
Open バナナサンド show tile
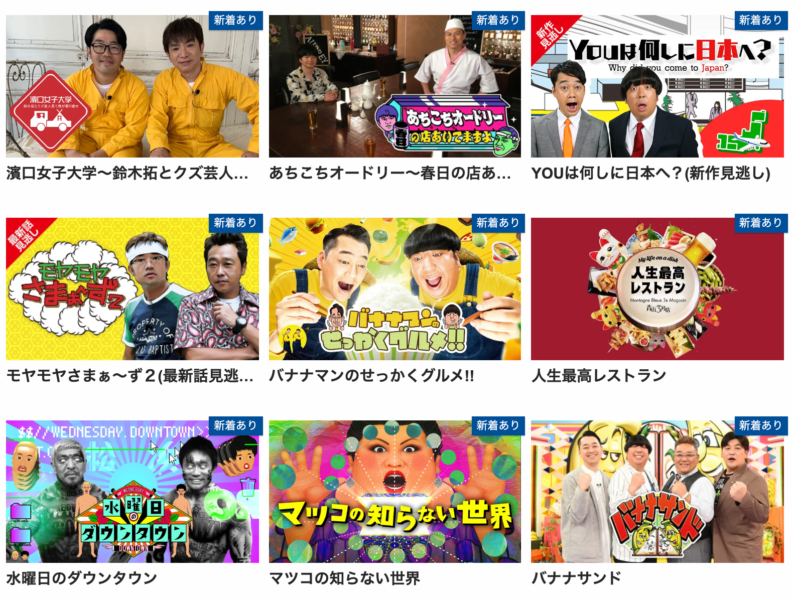tap(658, 490)
